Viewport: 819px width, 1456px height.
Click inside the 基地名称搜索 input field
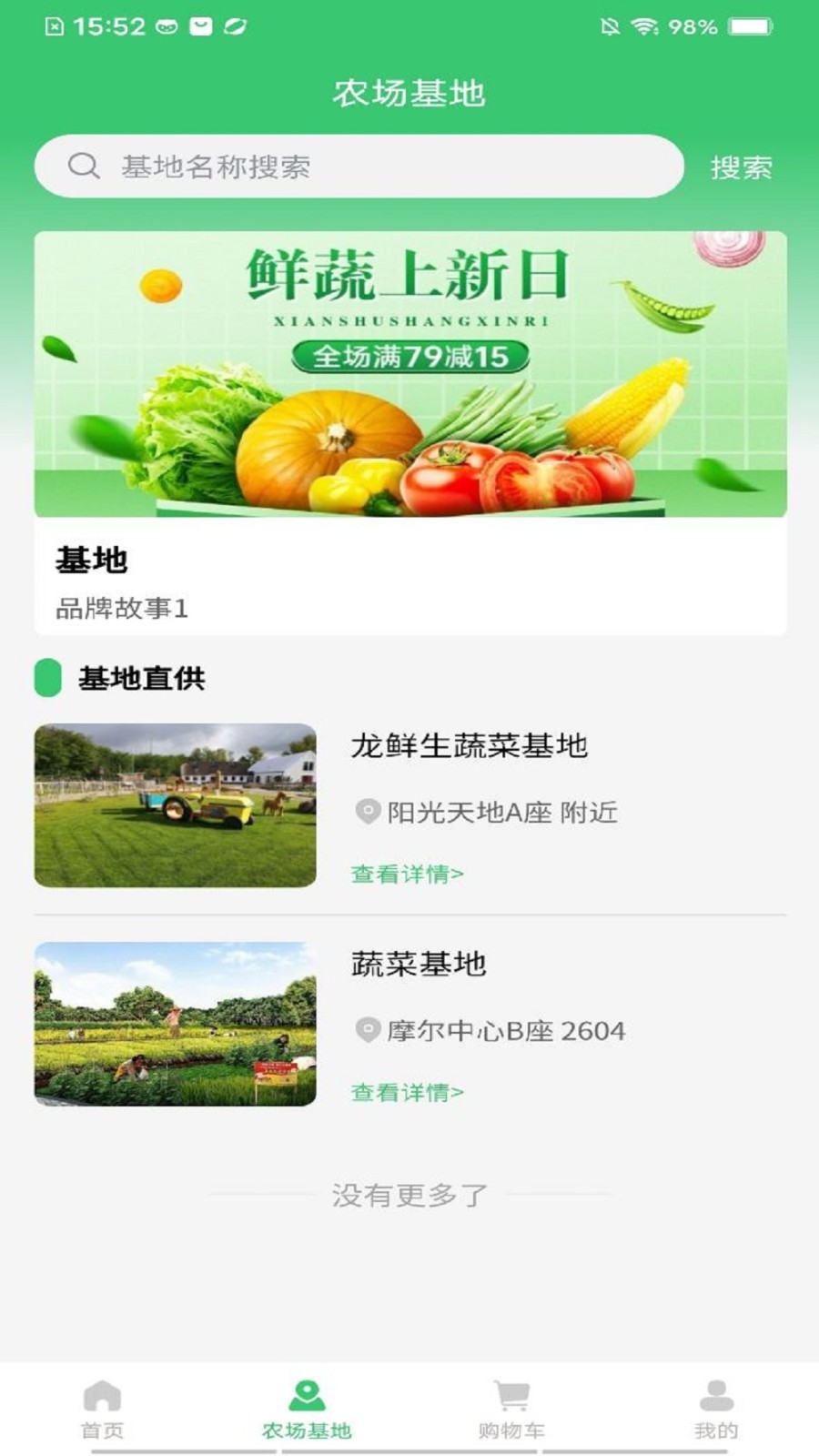[x=273, y=166]
